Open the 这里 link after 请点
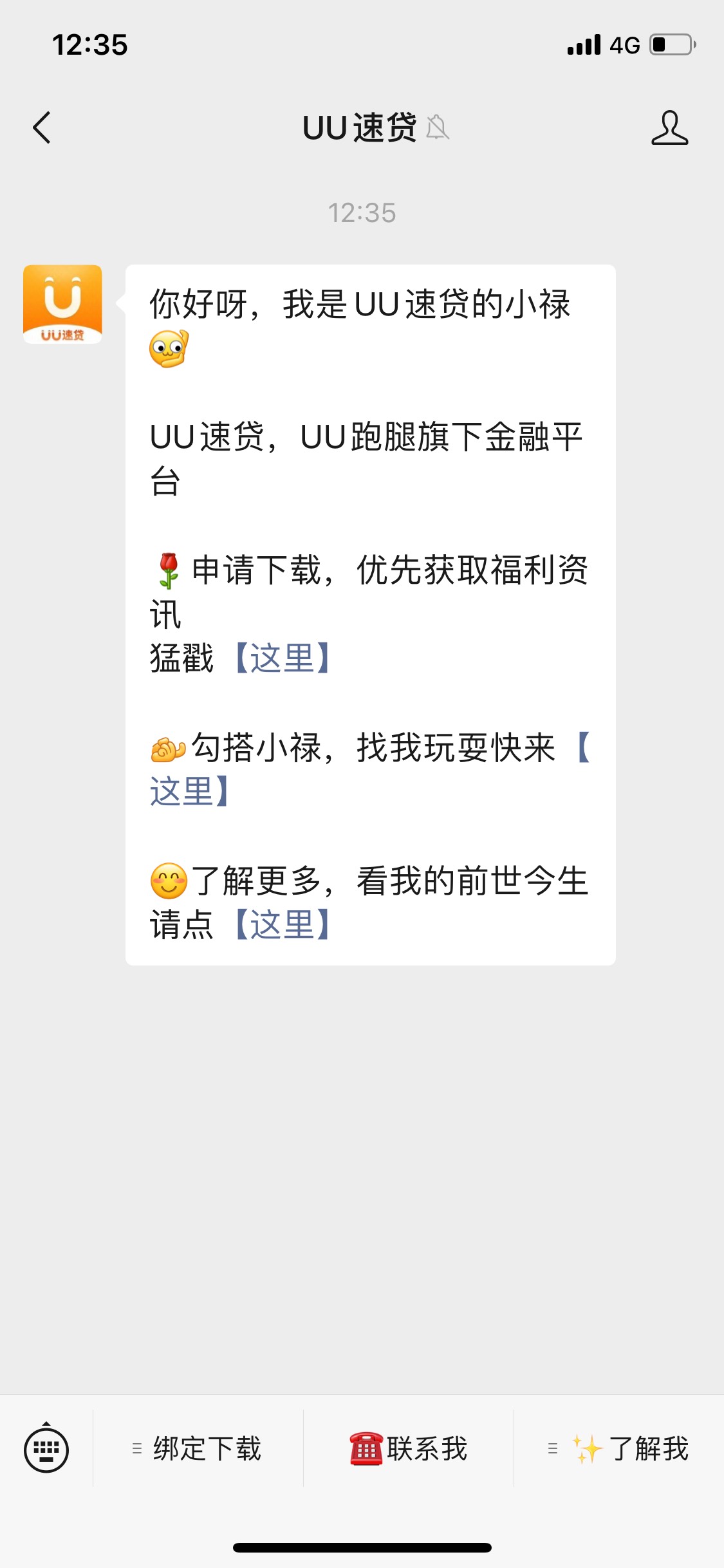Viewport: 724px width, 1568px height. click(283, 925)
